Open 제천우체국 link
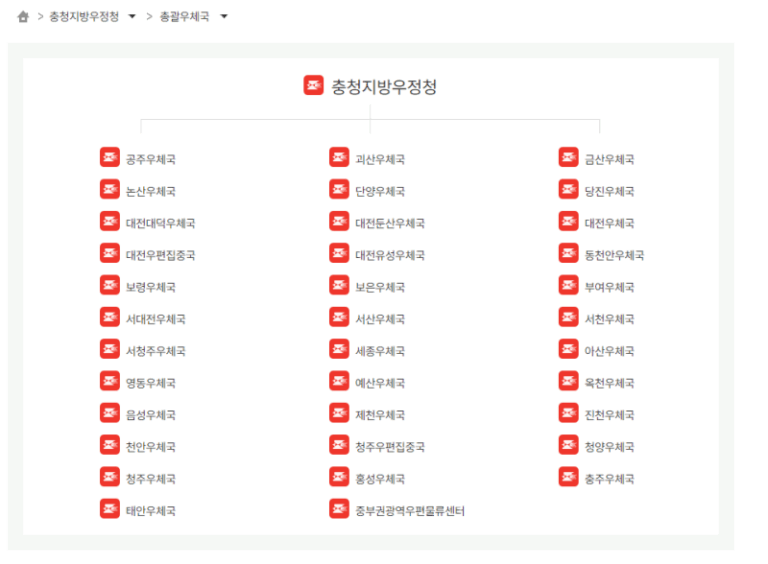The height and width of the screenshot is (564, 768). (379, 415)
